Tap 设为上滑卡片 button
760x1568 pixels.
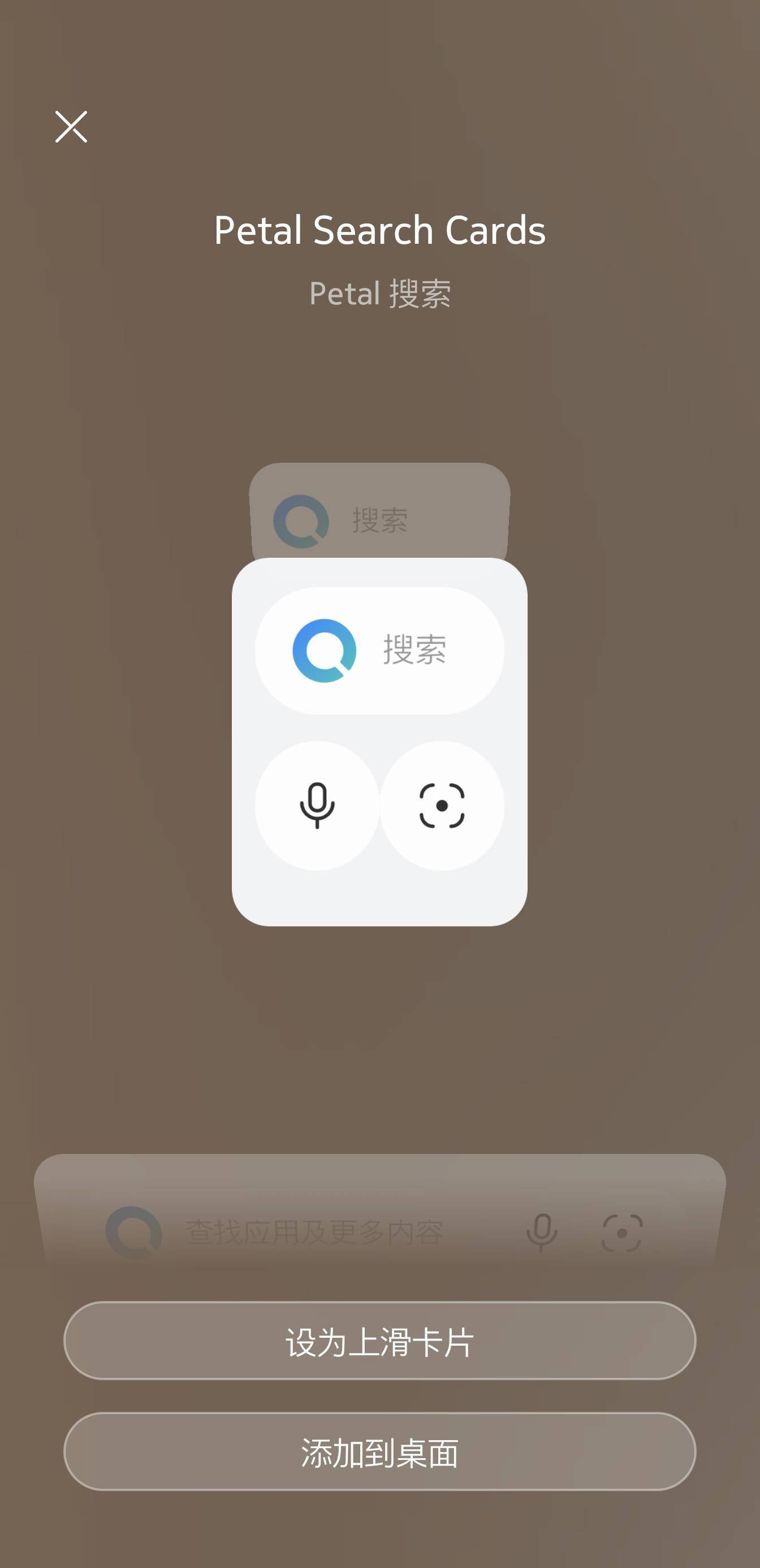pos(379,1341)
